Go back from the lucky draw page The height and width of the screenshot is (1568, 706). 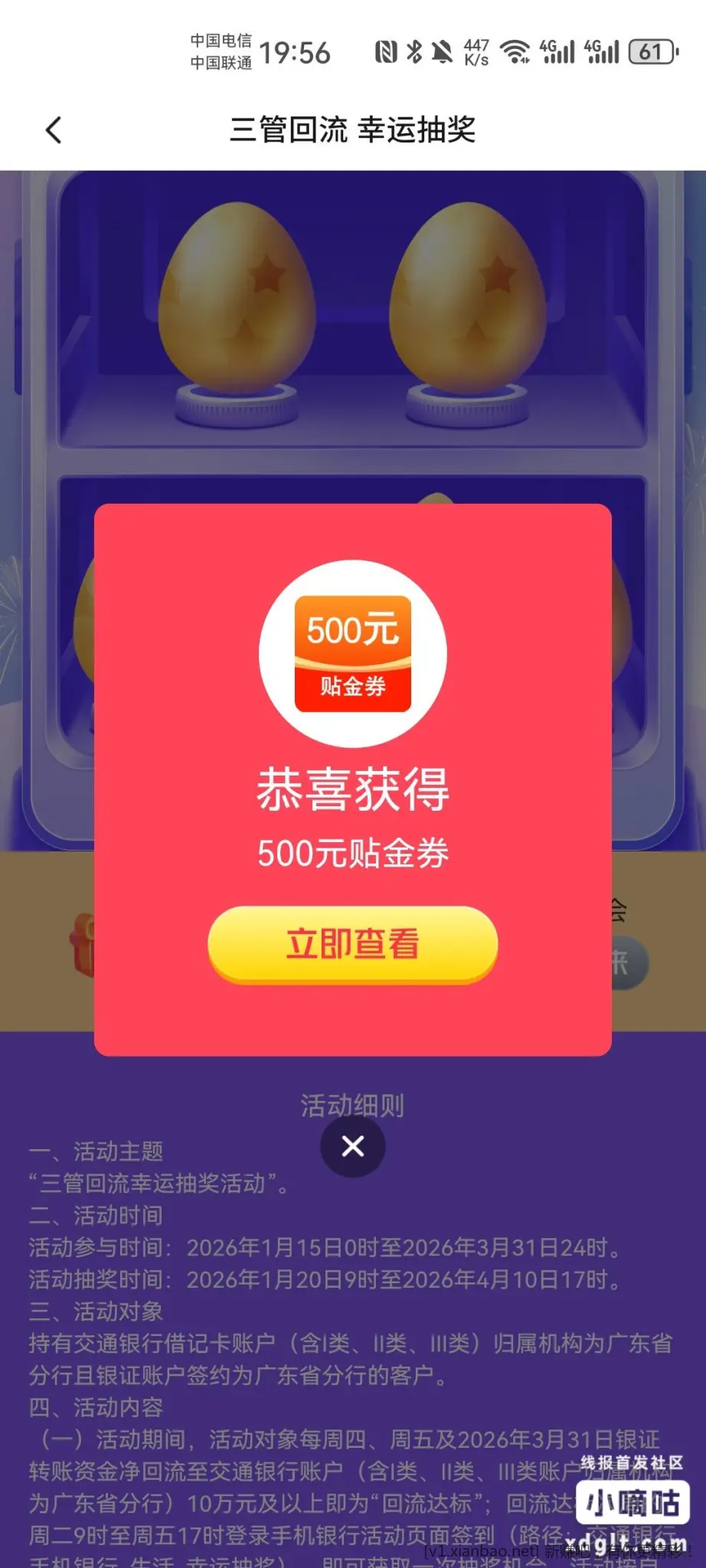pyautogui.click(x=54, y=130)
